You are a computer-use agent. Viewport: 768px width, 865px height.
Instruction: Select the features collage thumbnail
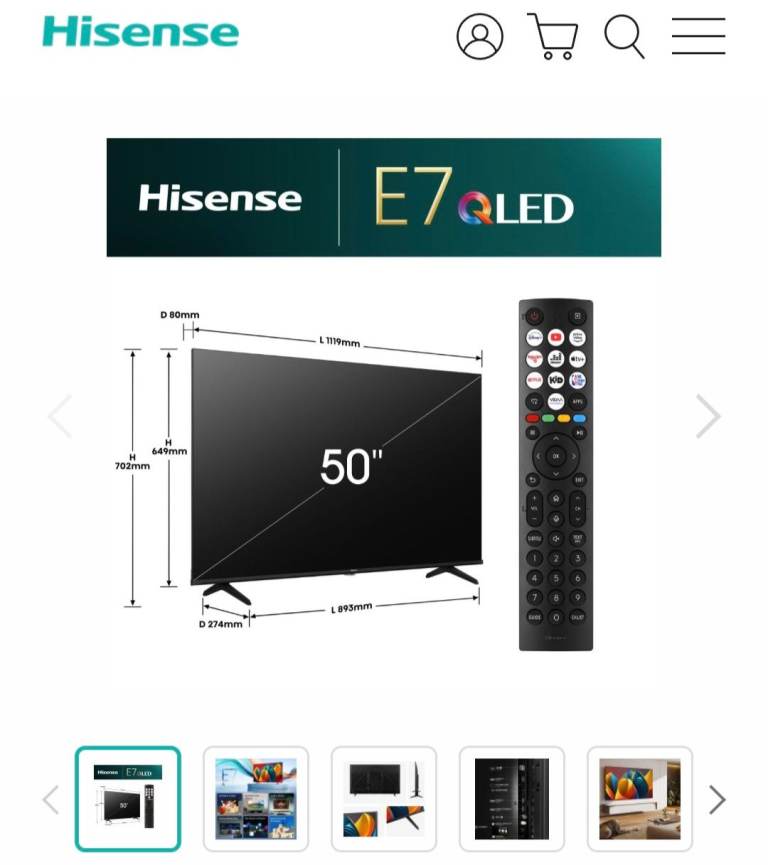click(x=256, y=799)
